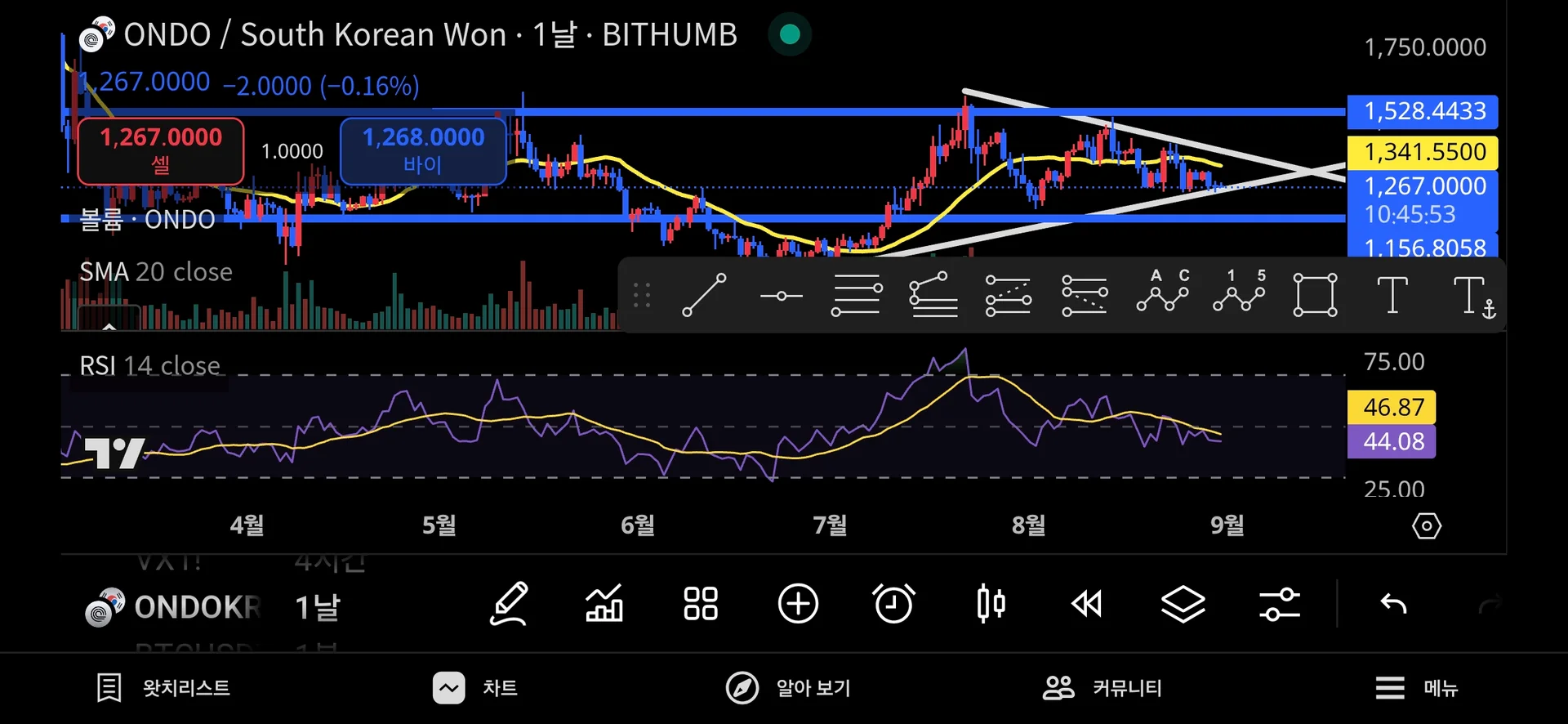Tap the 1,267 sell button
The image size is (1568, 724).
coord(161,150)
